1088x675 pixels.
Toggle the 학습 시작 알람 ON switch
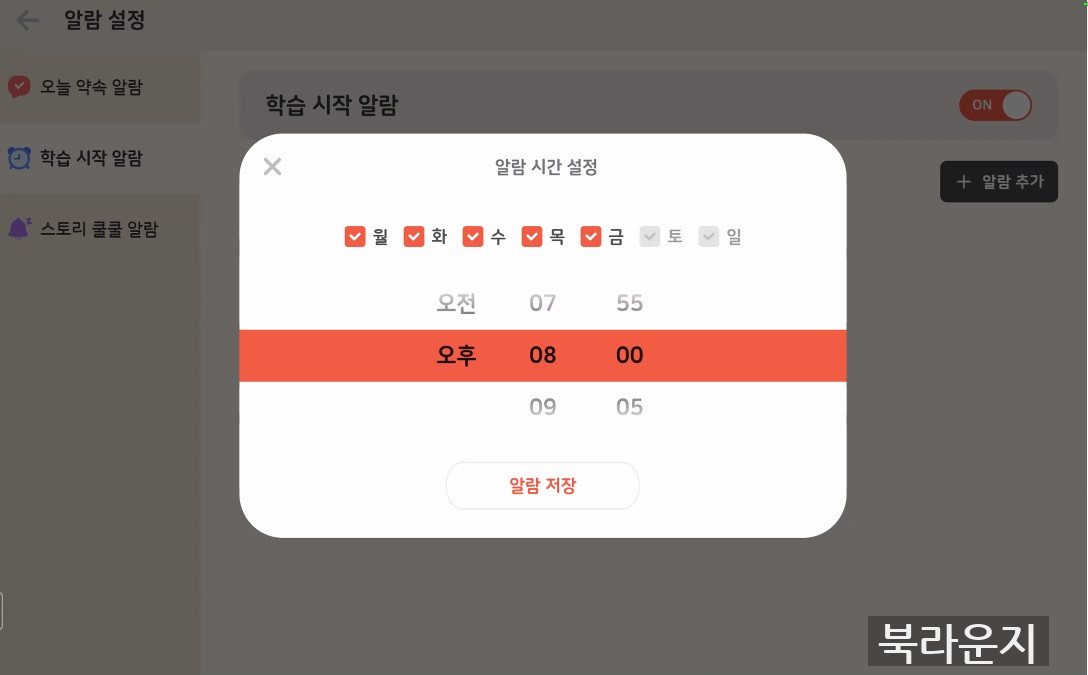pos(995,105)
